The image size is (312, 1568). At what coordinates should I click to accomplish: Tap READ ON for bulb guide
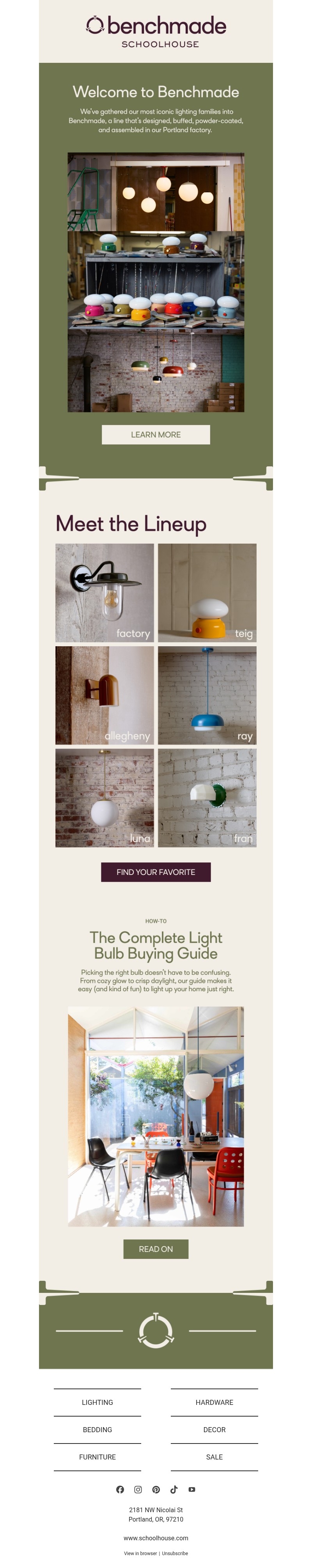coord(156,1248)
